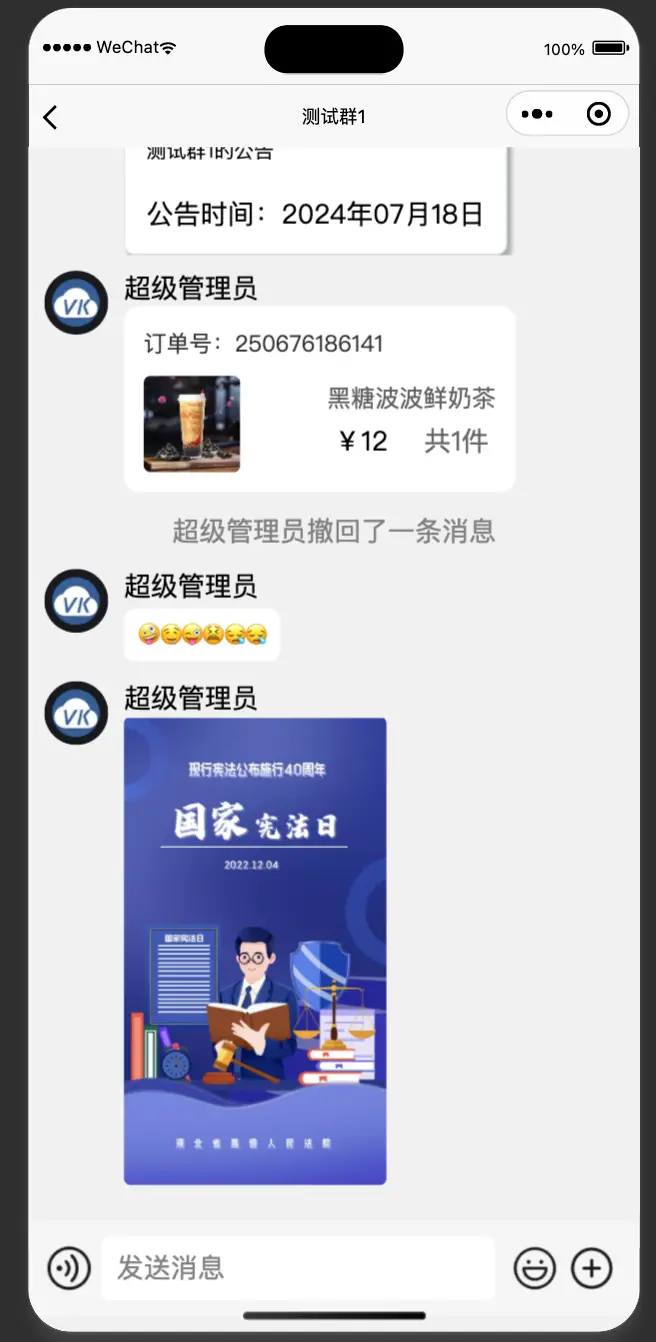
Task: Focus the 发送消息 message field
Action: tap(298, 1268)
